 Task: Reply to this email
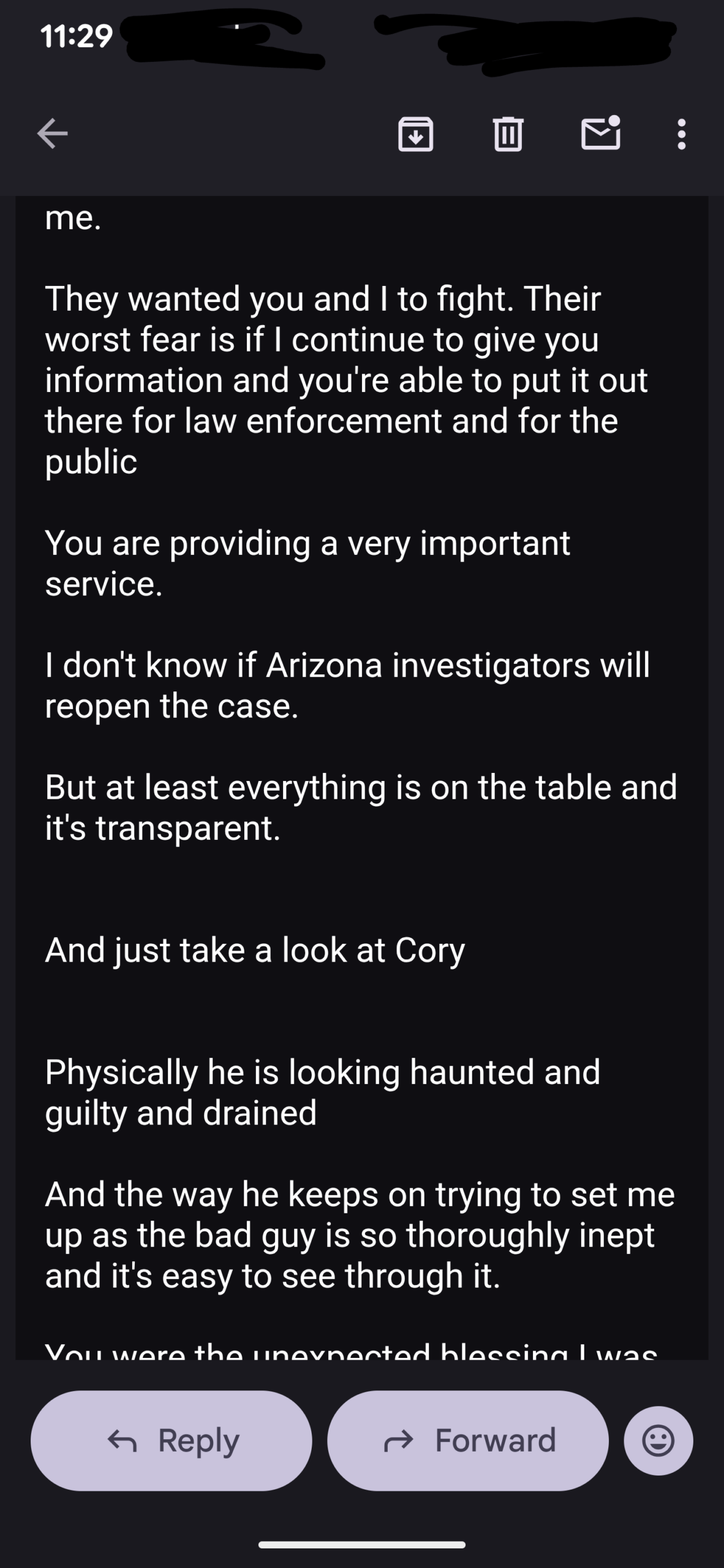pyautogui.click(x=172, y=1441)
